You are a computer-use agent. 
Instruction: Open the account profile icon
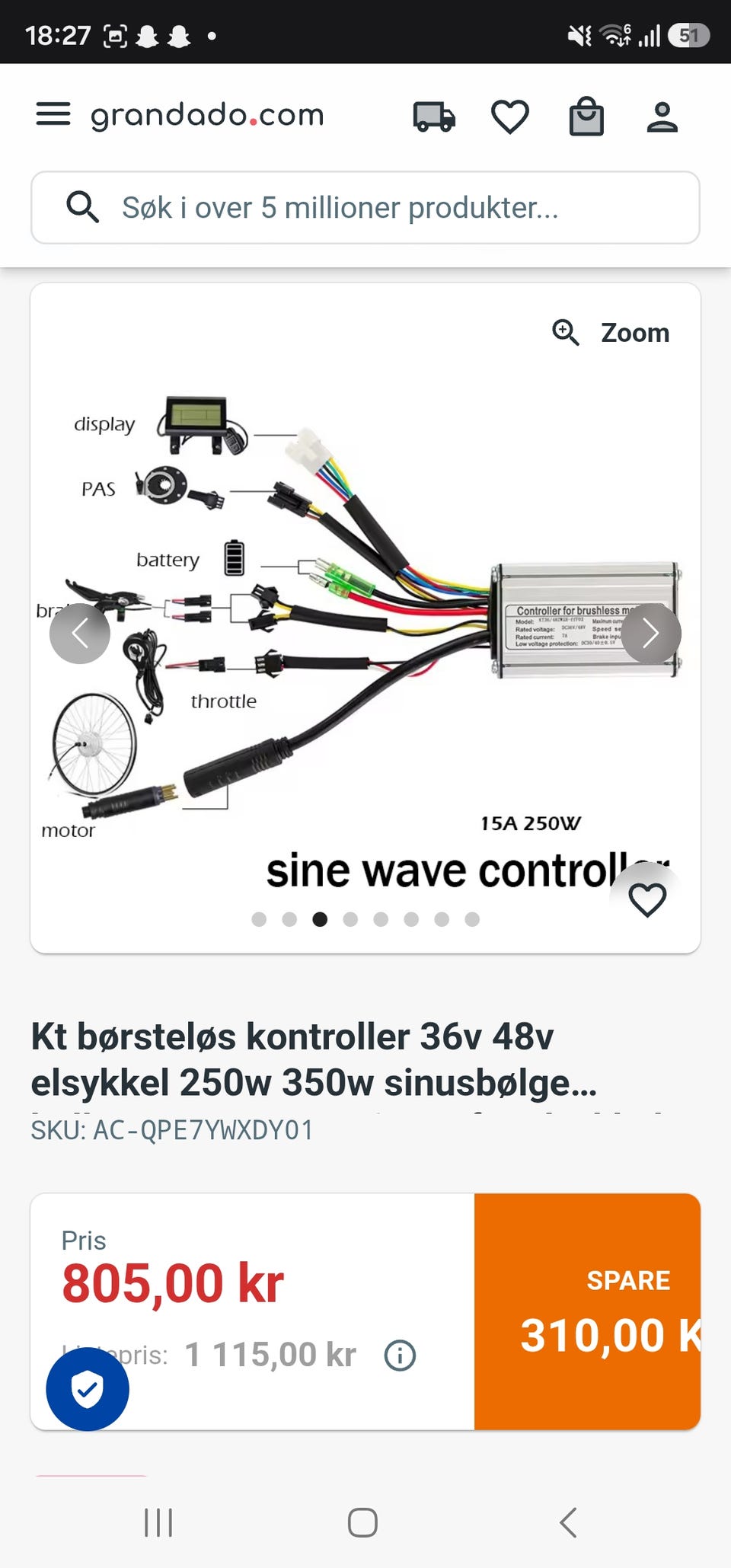tap(662, 117)
